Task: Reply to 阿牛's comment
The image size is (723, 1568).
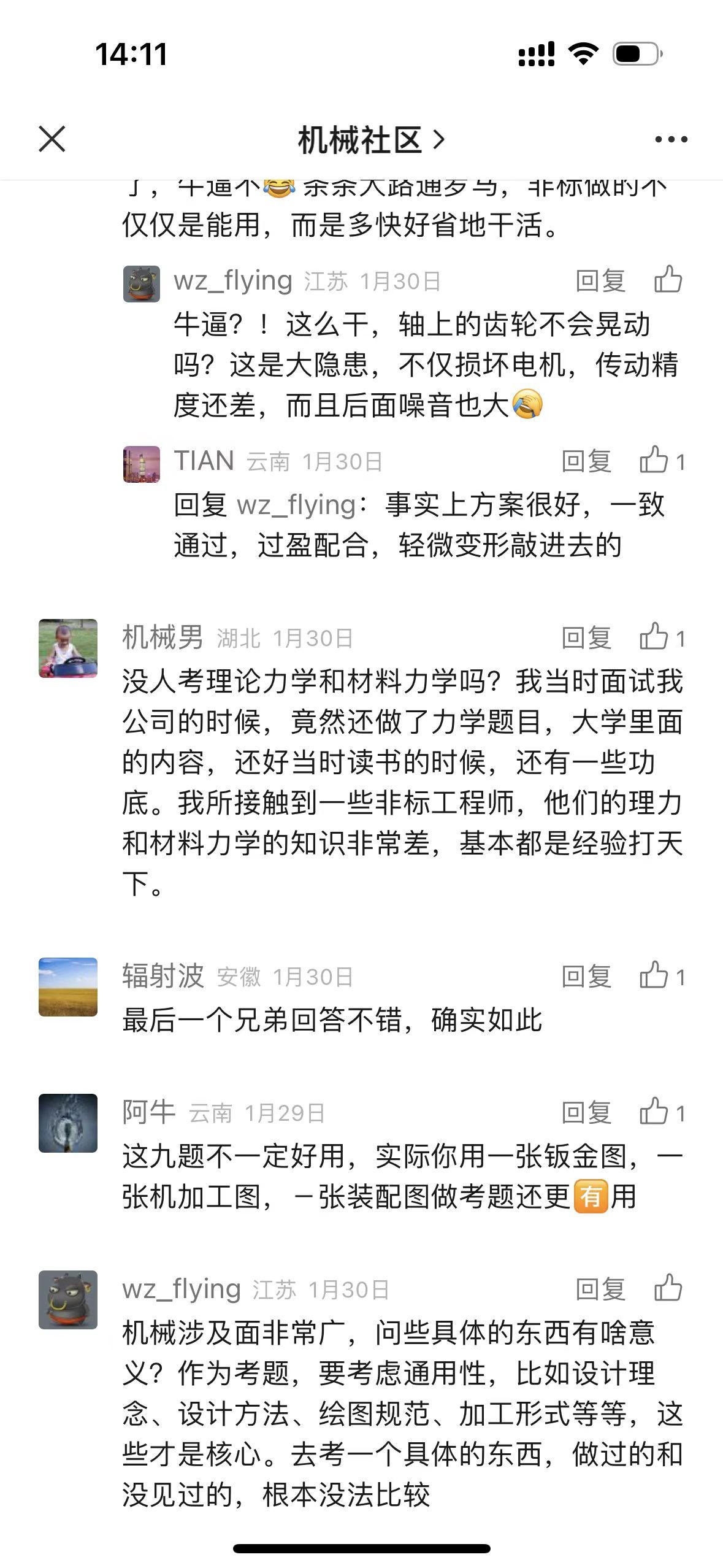Action: [x=586, y=1113]
